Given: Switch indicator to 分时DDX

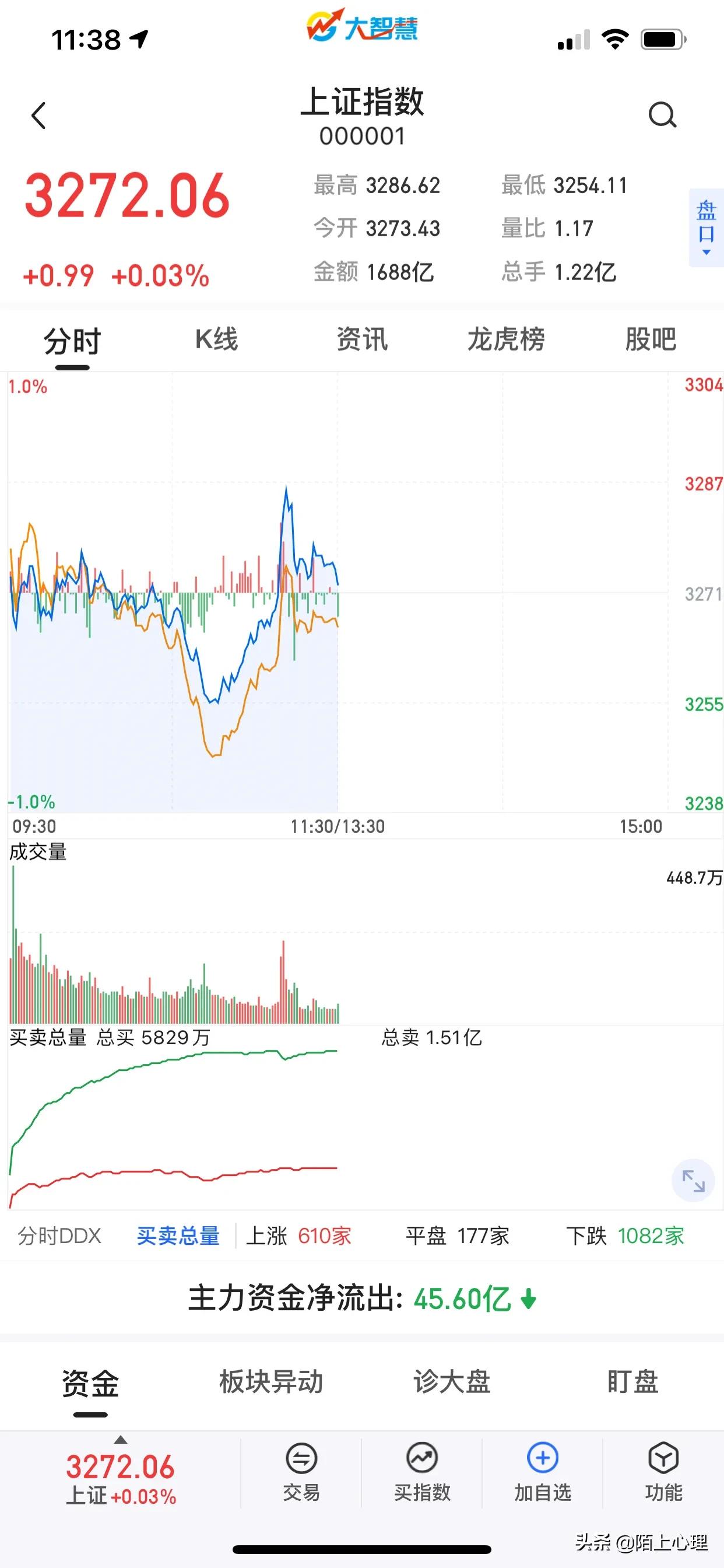Looking at the screenshot, I should 59,1235.
